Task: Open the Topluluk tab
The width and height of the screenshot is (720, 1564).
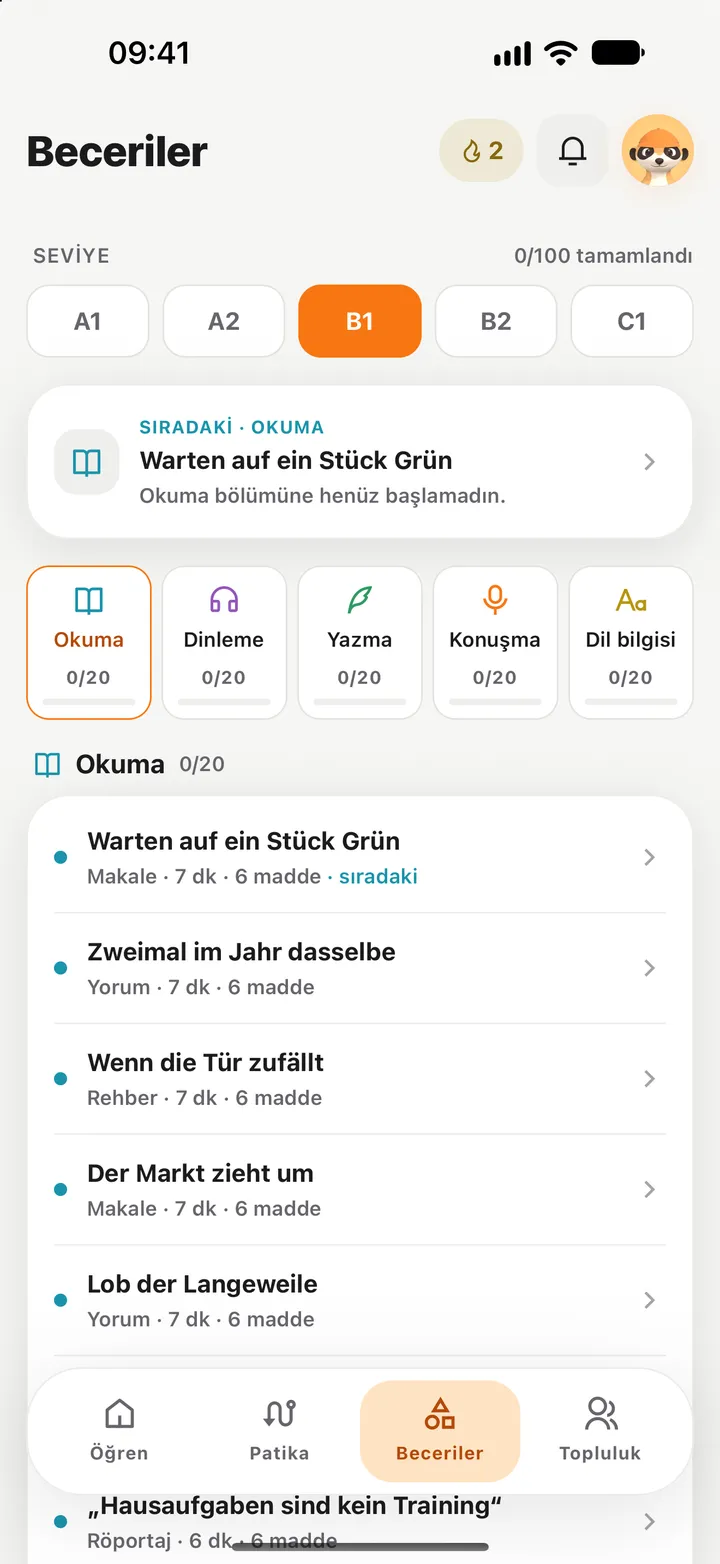Action: pos(600,1431)
